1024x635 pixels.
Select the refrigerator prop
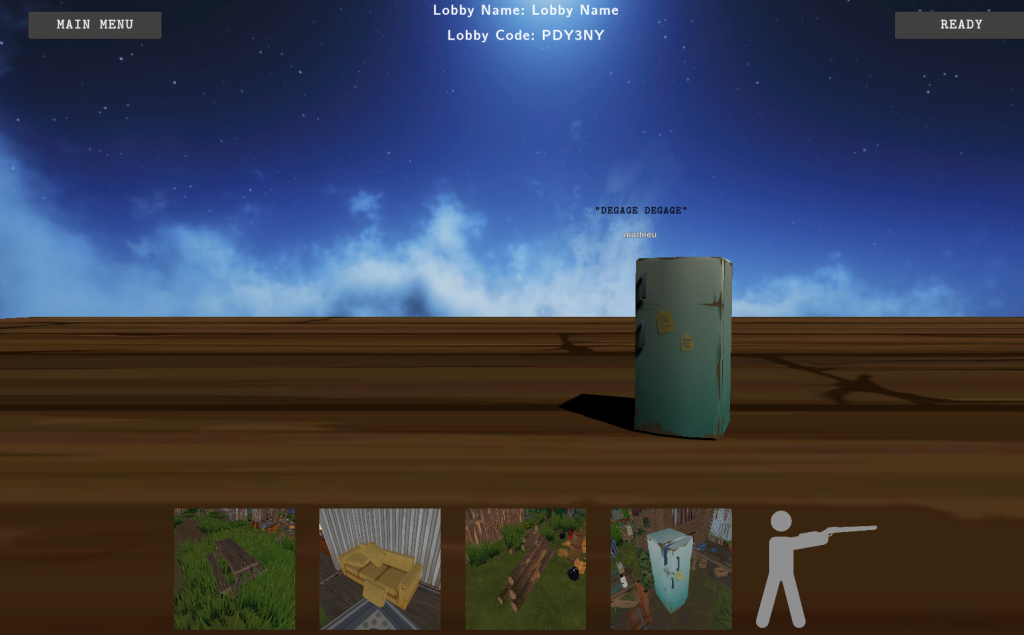click(x=671, y=568)
